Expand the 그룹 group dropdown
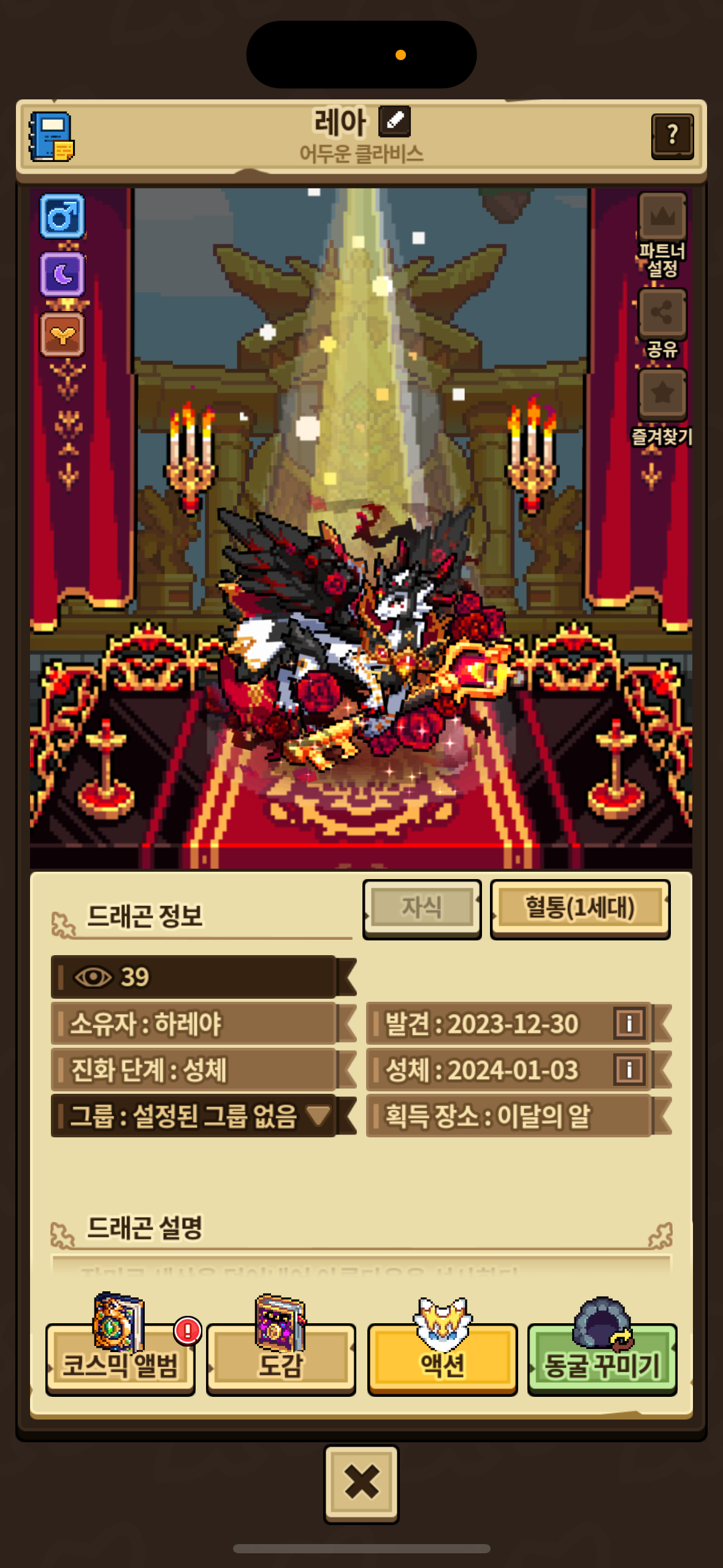 [x=194, y=1115]
